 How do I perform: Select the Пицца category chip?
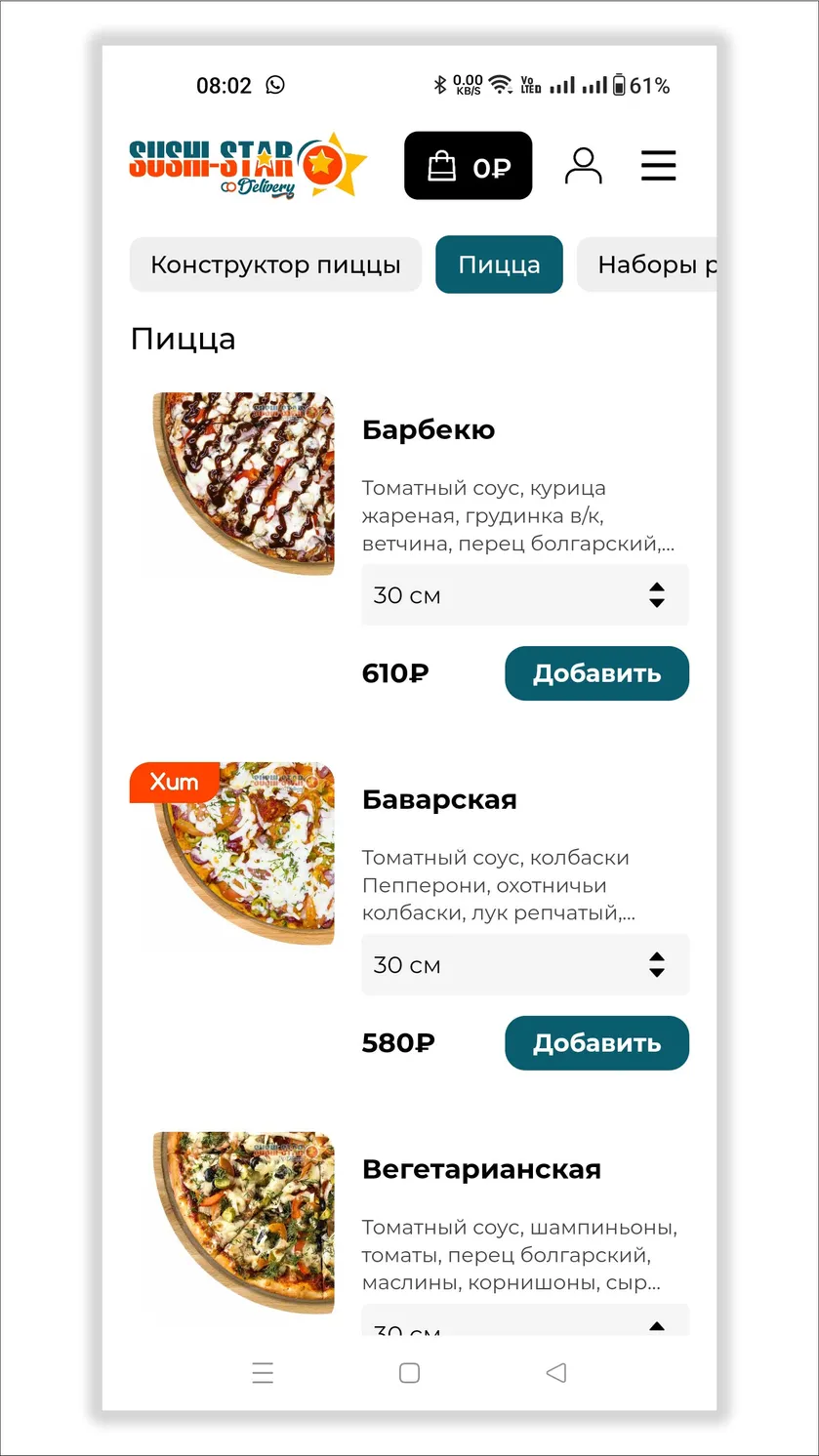pos(499,264)
